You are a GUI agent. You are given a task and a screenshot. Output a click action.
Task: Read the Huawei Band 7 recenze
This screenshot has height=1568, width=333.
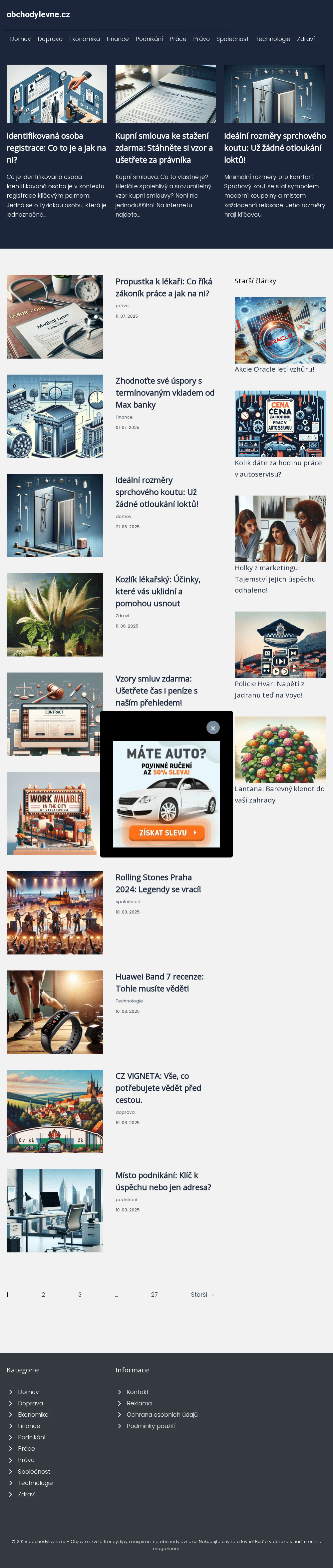click(159, 982)
